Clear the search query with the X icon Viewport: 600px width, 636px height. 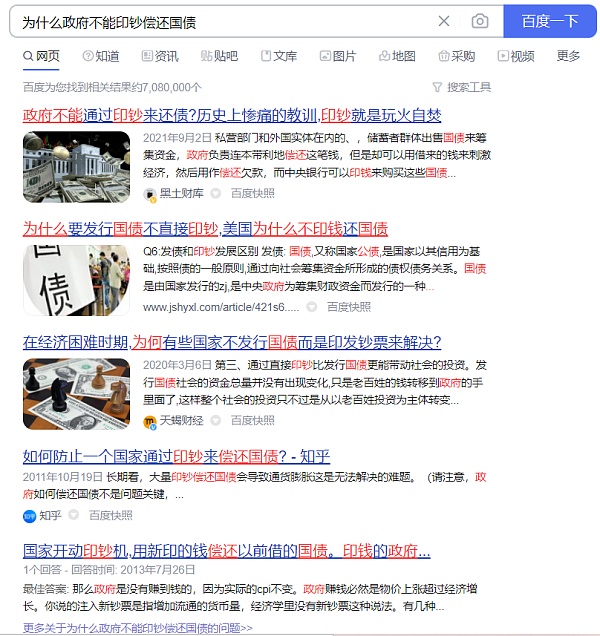coord(444,21)
